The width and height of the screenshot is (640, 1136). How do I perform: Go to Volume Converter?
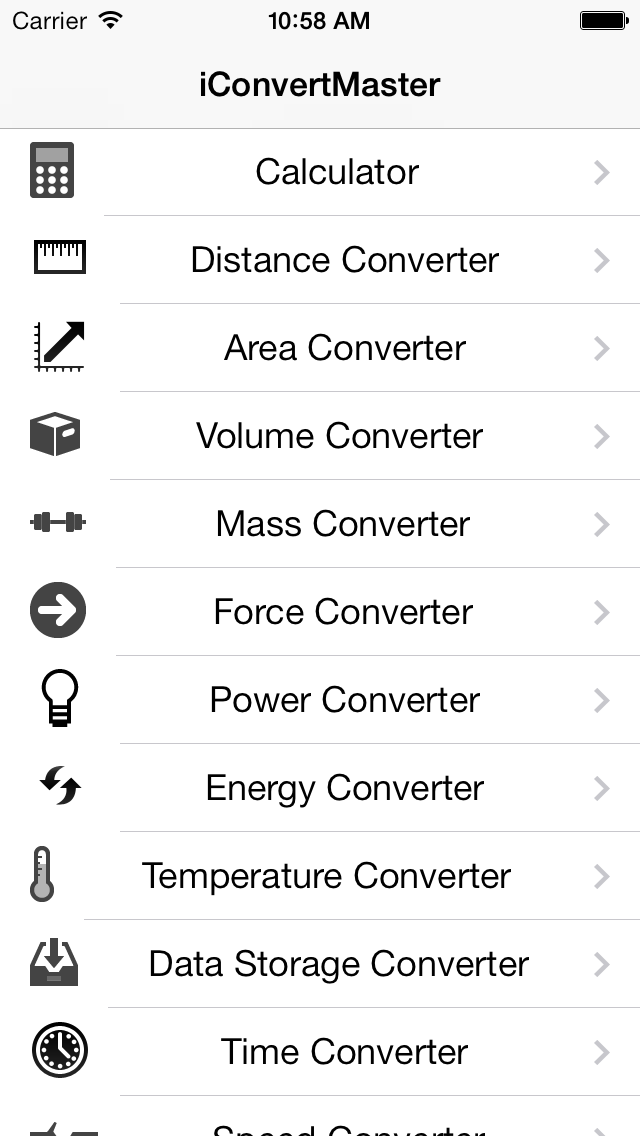click(320, 435)
